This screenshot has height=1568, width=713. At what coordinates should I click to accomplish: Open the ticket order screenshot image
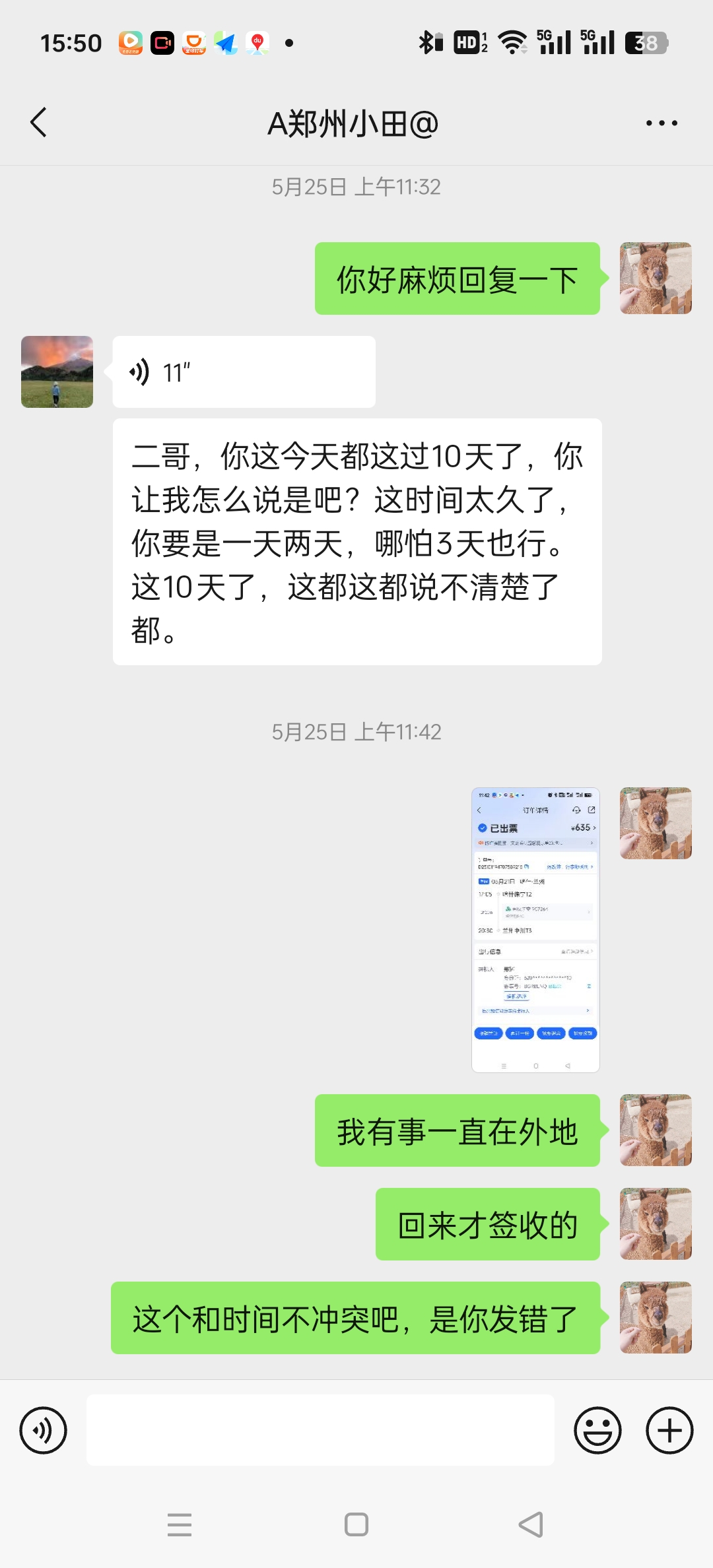pos(535,930)
